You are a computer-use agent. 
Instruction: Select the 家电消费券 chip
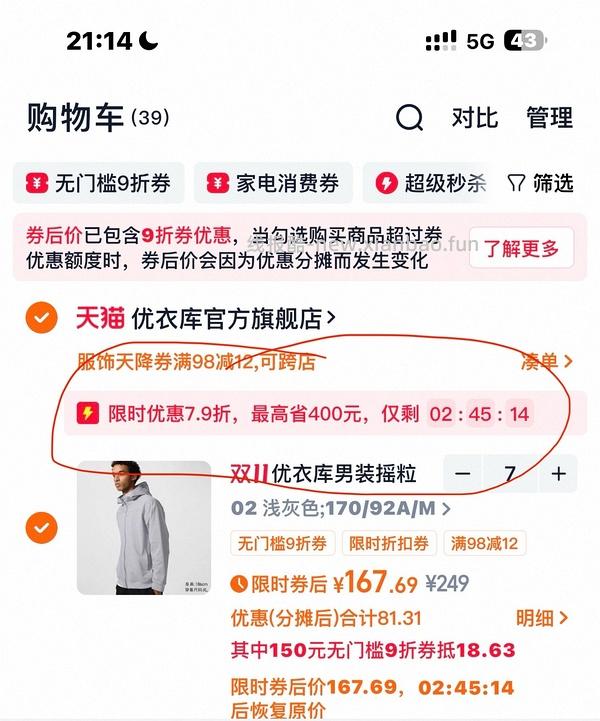click(x=273, y=183)
